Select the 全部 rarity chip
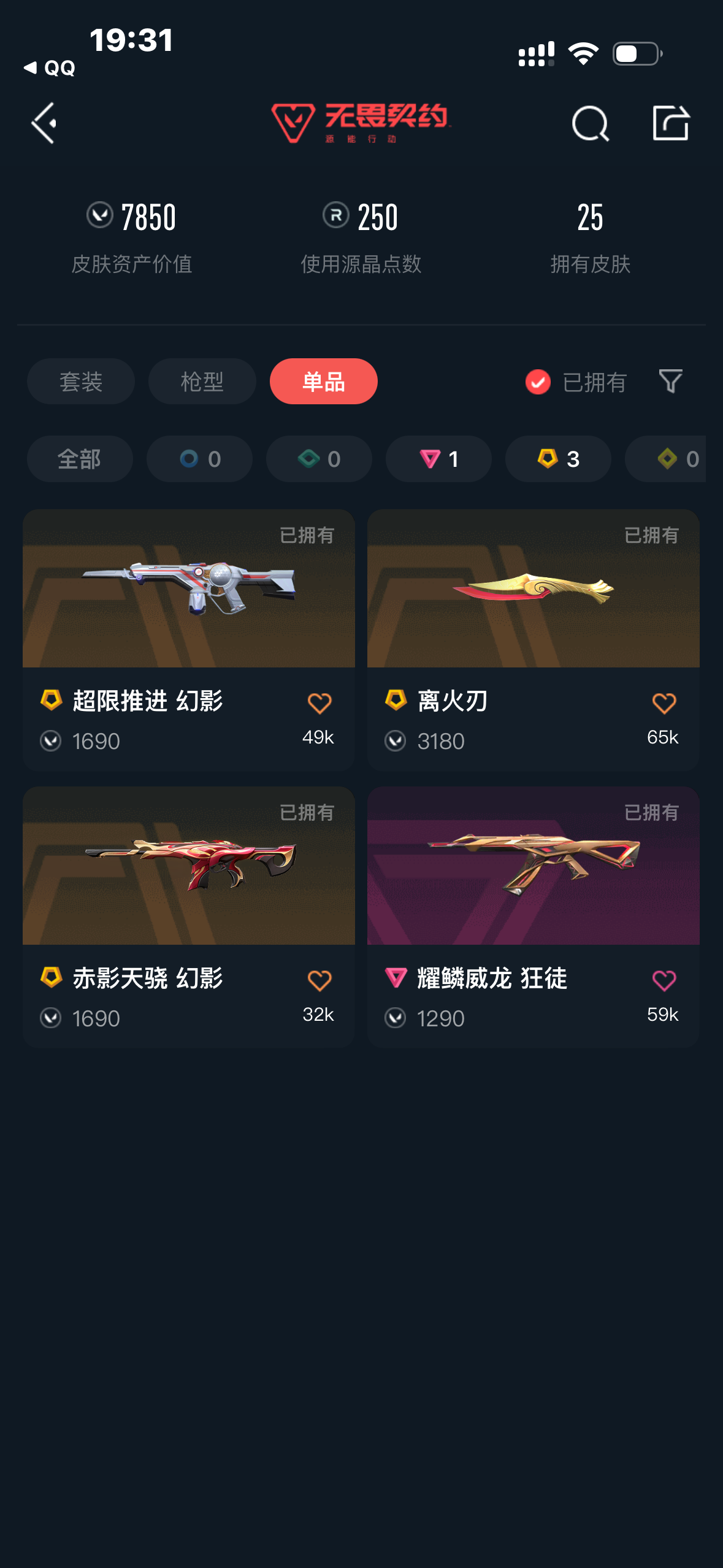Viewport: 723px width, 1568px height. pyautogui.click(x=80, y=459)
